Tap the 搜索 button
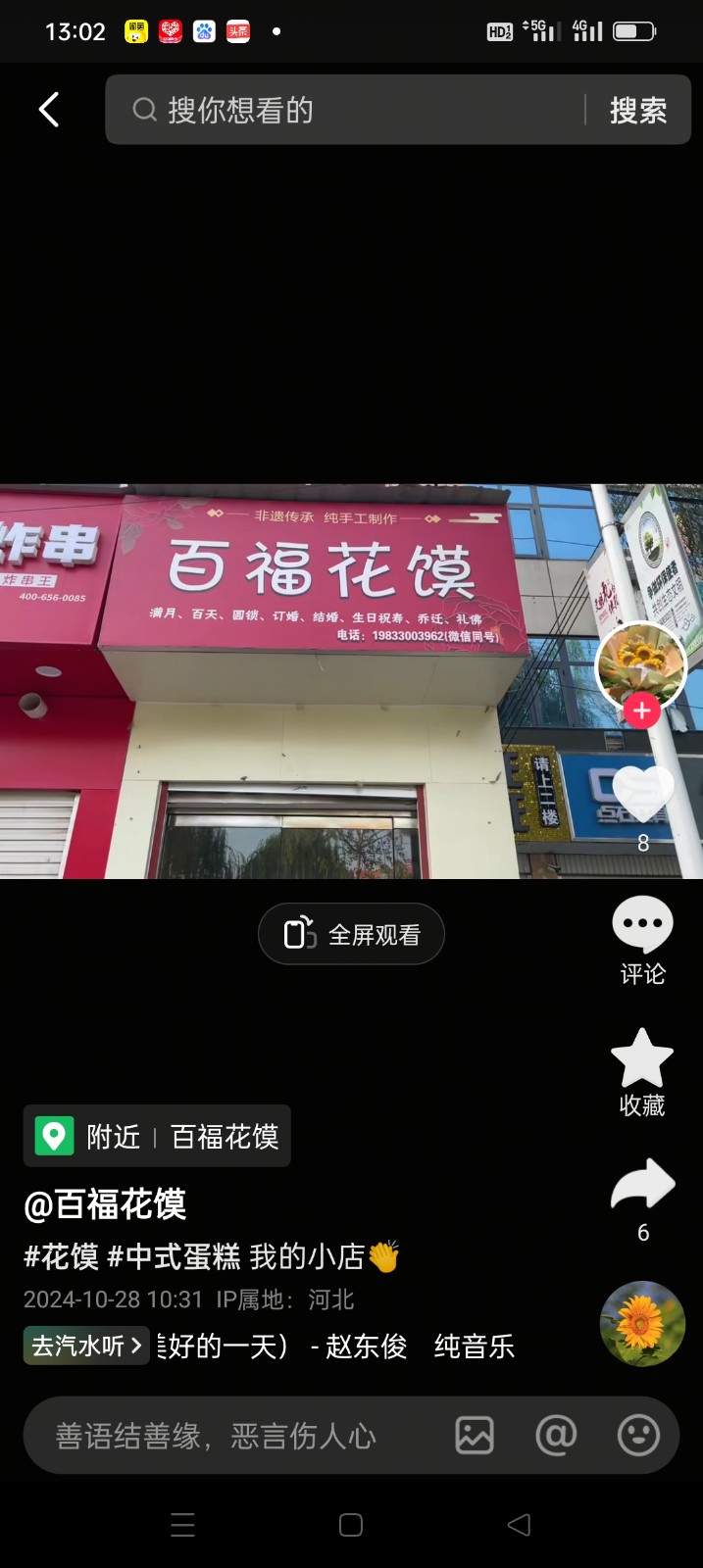Screen dimensions: 703x1568 coord(638,111)
